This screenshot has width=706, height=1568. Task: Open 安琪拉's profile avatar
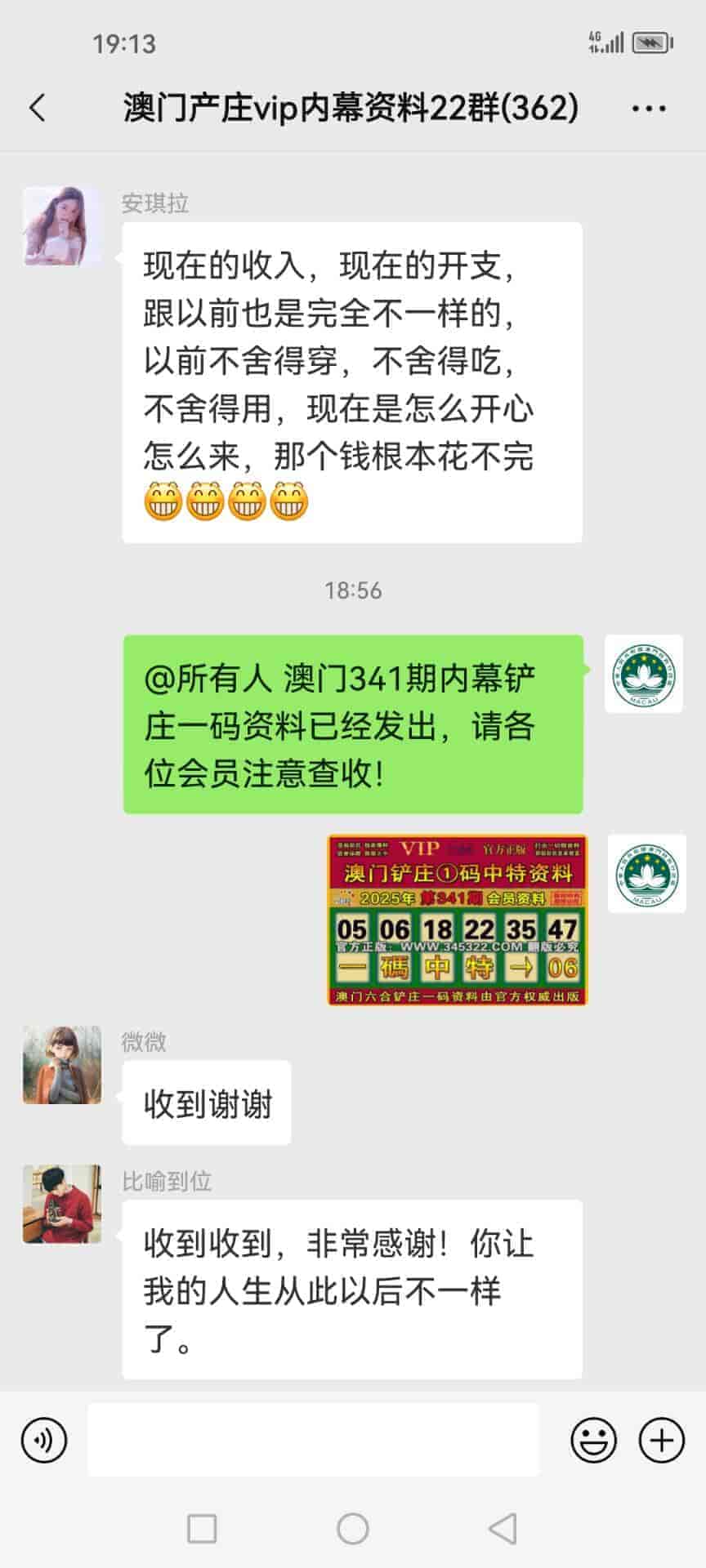tap(62, 226)
